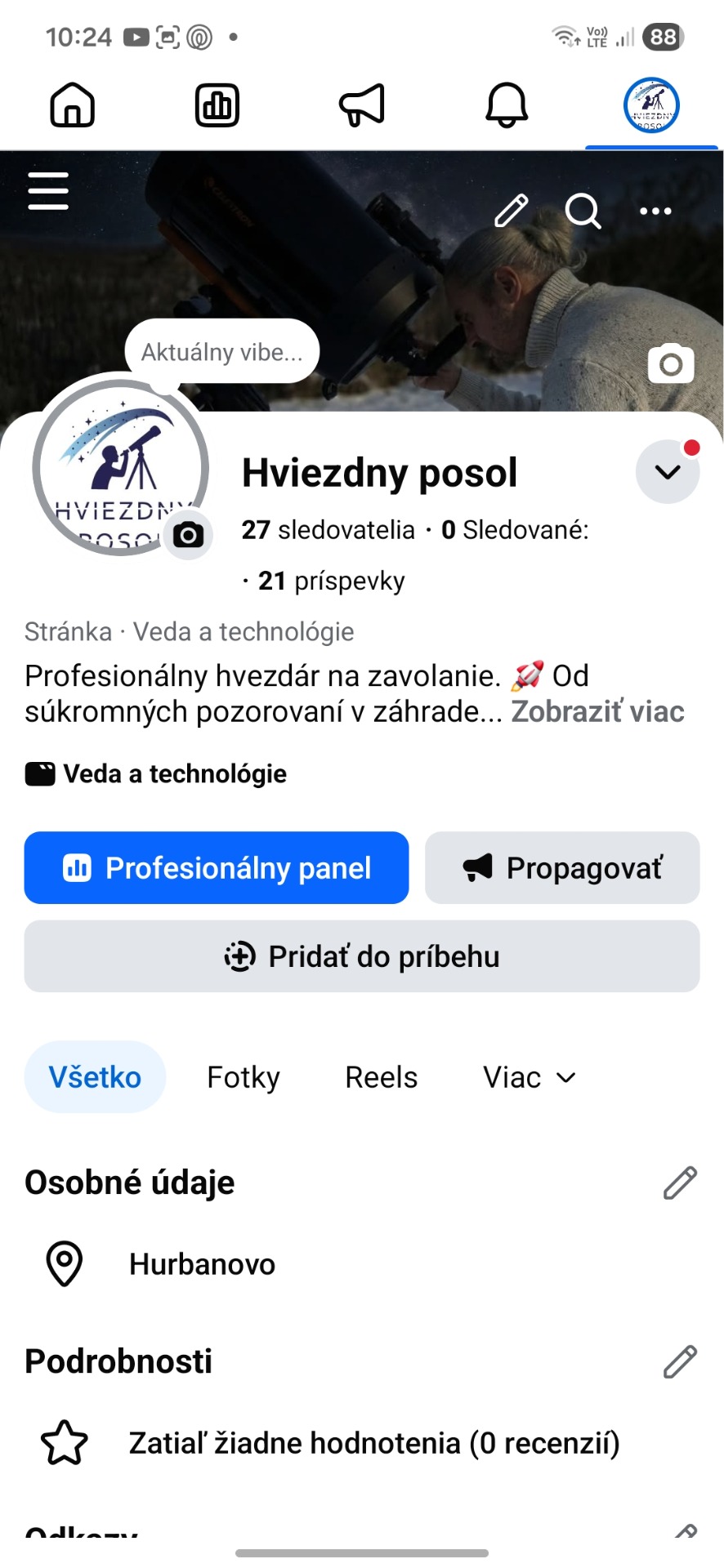Switch to the Reels tab
Image resolution: width=724 pixels, height=1568 pixels.
381,1077
